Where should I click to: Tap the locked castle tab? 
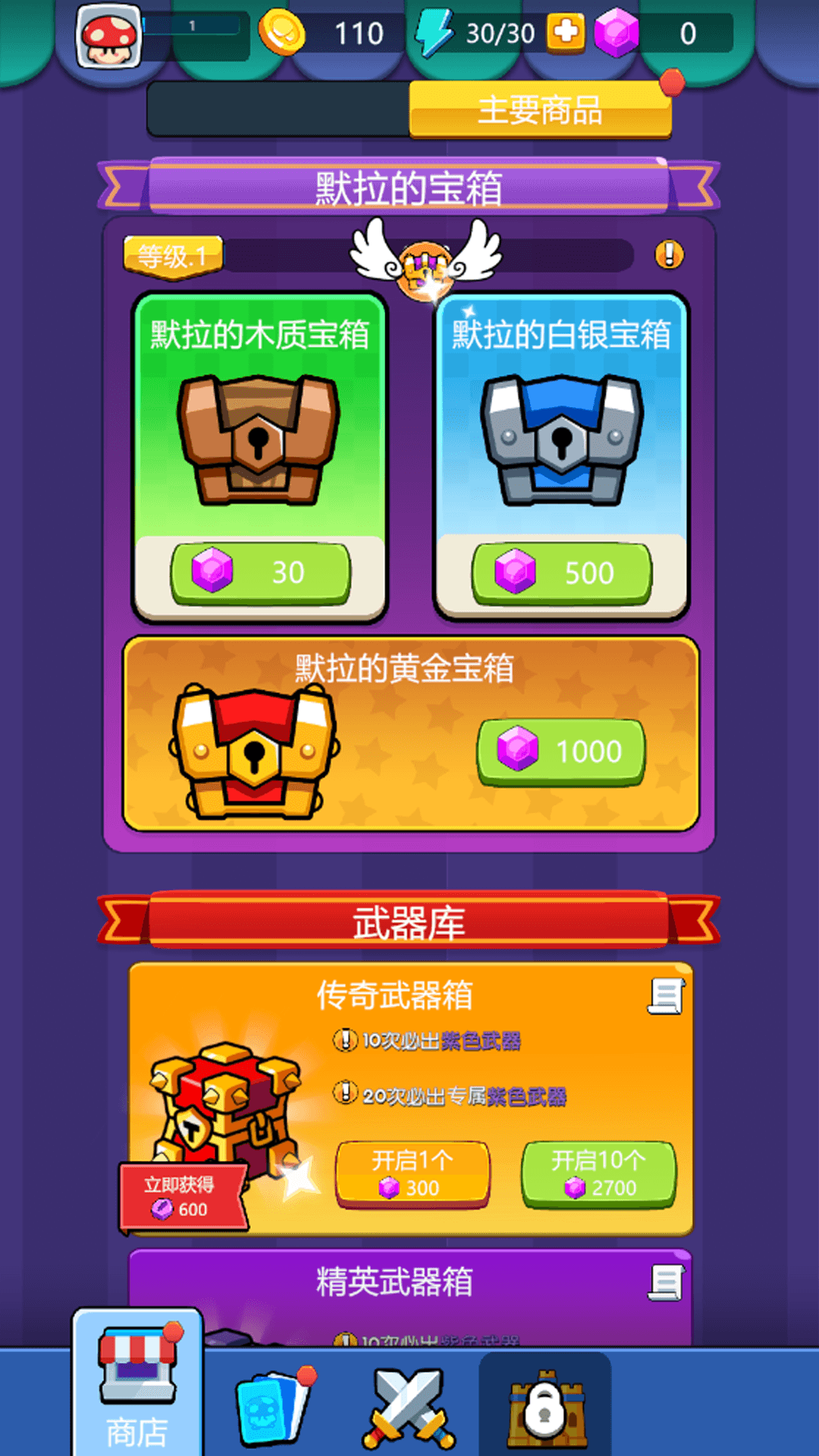click(x=545, y=1407)
